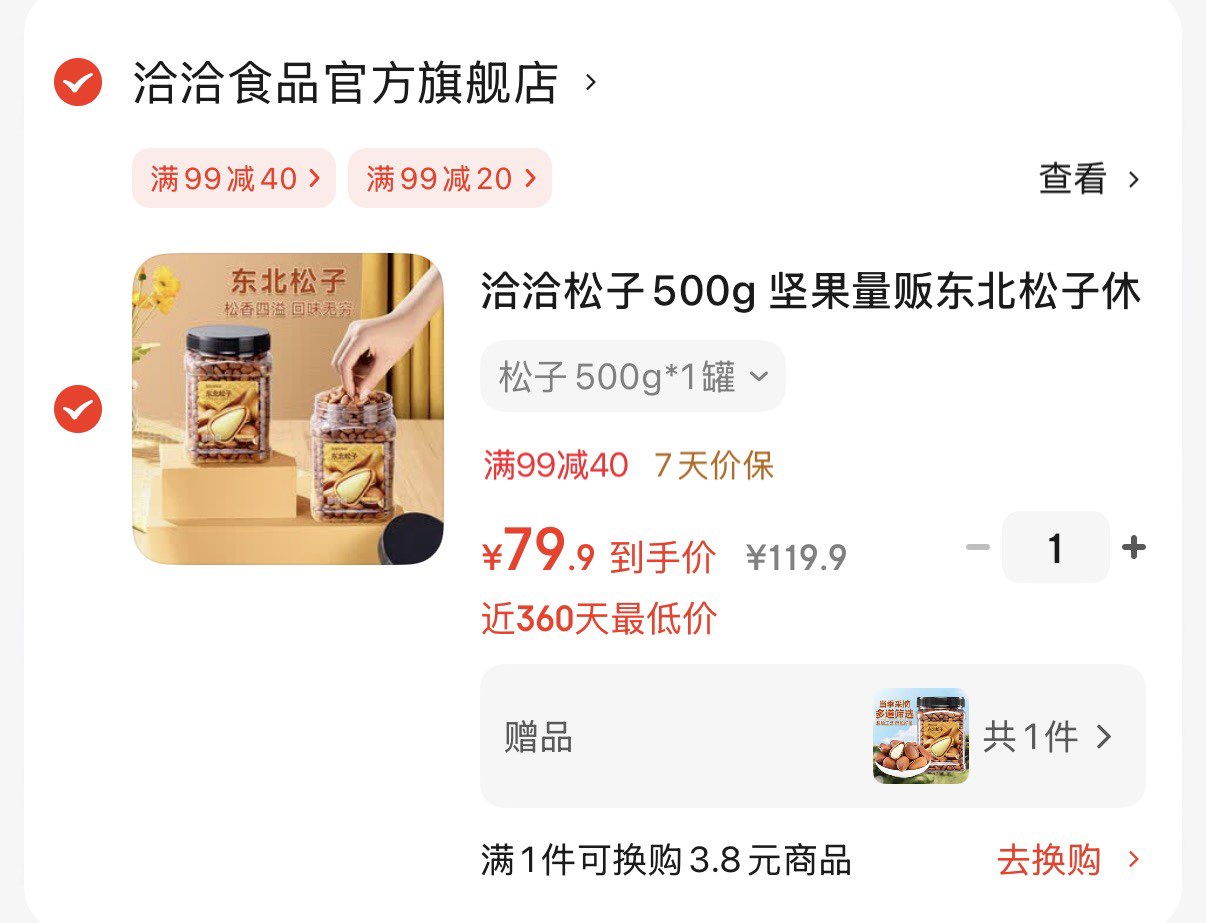Go to 去换购 add-on purchase

click(x=1067, y=860)
